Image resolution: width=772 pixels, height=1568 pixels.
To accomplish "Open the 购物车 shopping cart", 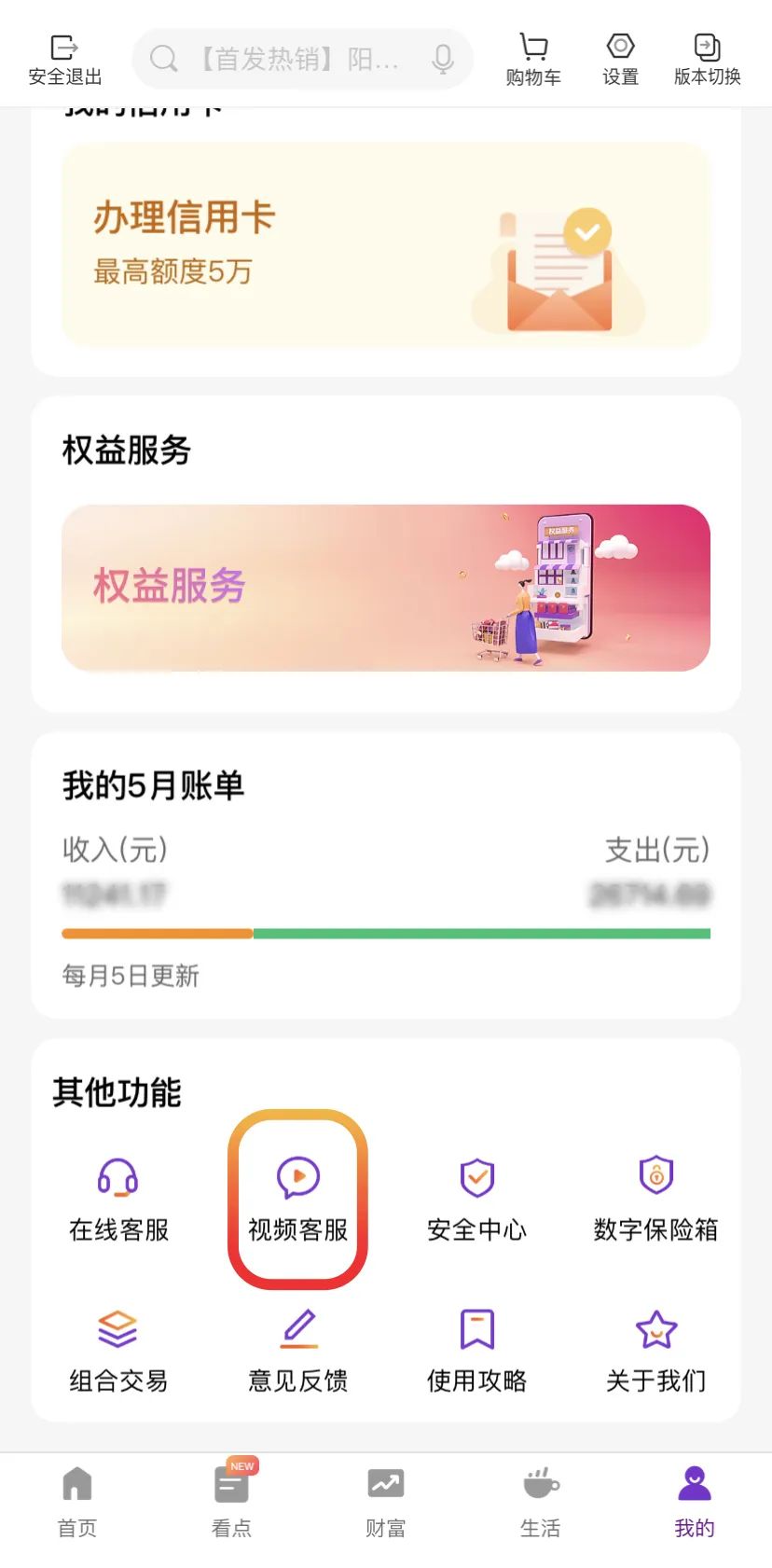I will (533, 60).
